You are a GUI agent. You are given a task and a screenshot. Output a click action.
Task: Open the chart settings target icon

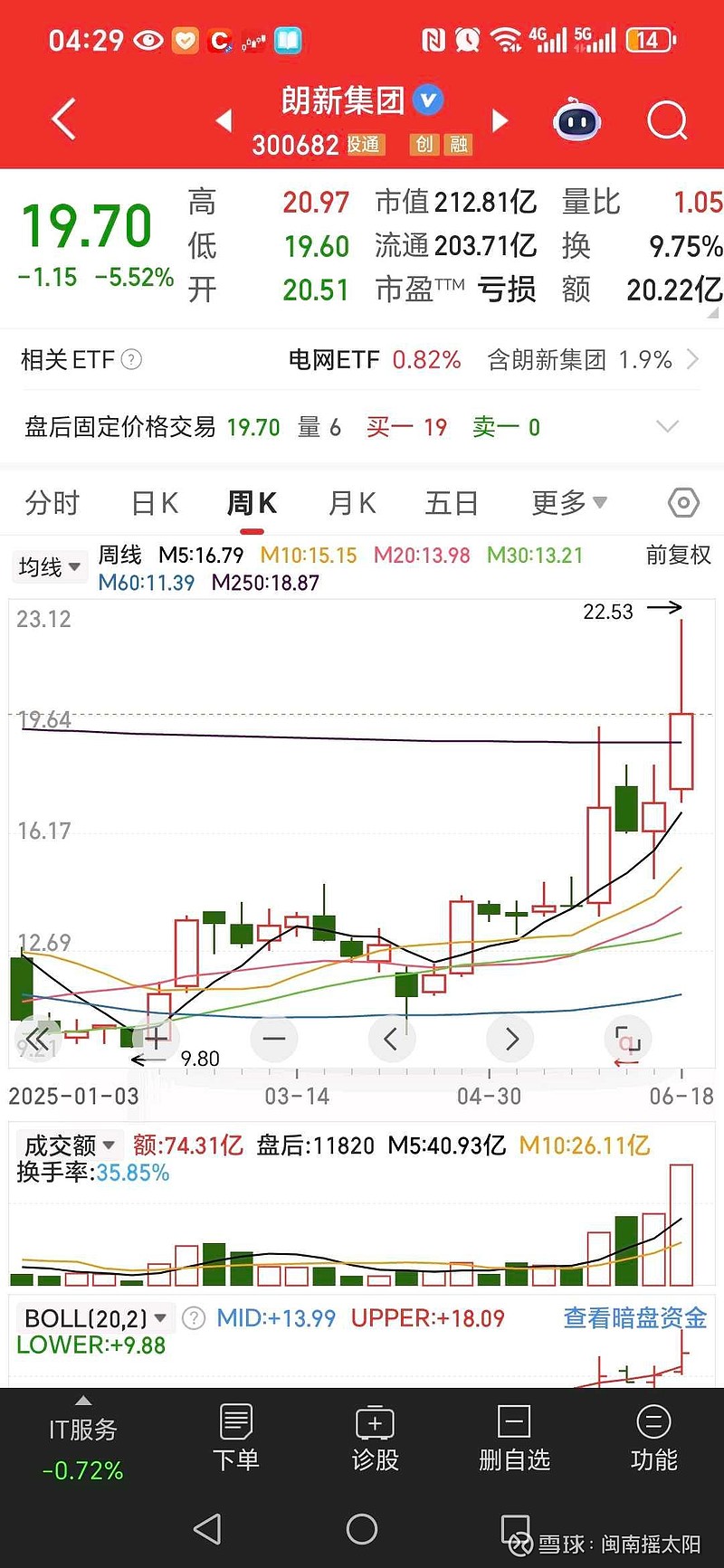coord(683,502)
